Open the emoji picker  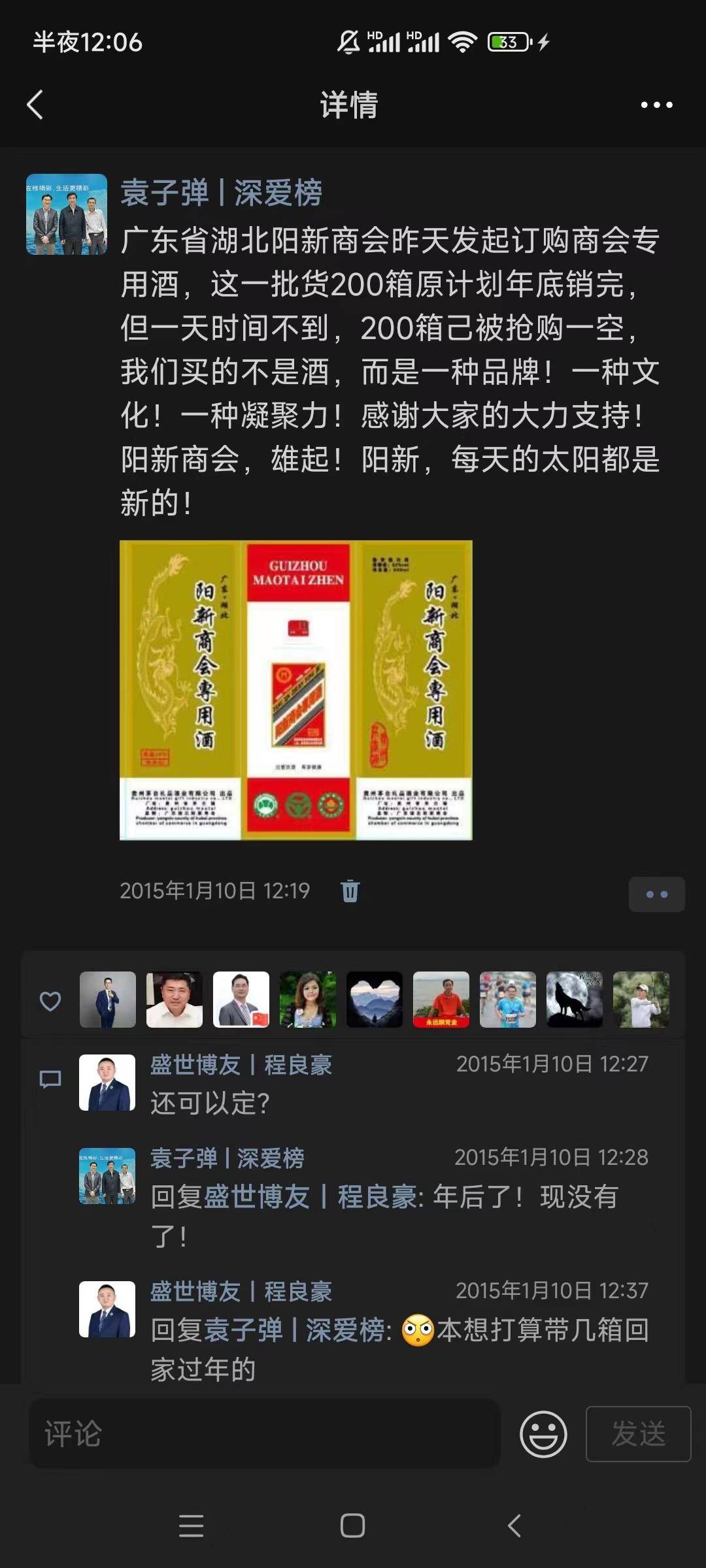pyautogui.click(x=543, y=1434)
